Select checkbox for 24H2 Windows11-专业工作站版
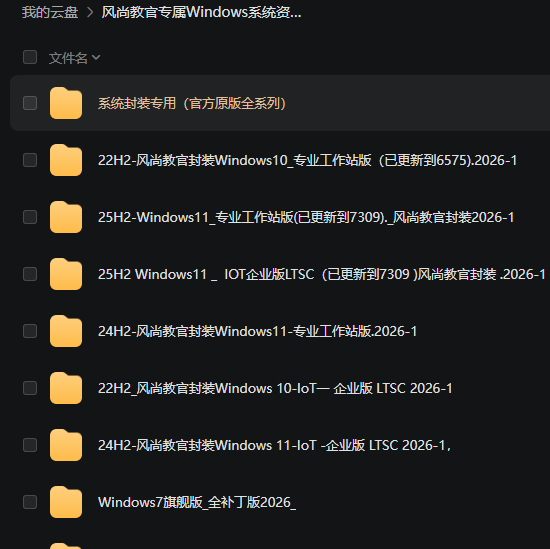This screenshot has width=550, height=549. click(x=30, y=331)
